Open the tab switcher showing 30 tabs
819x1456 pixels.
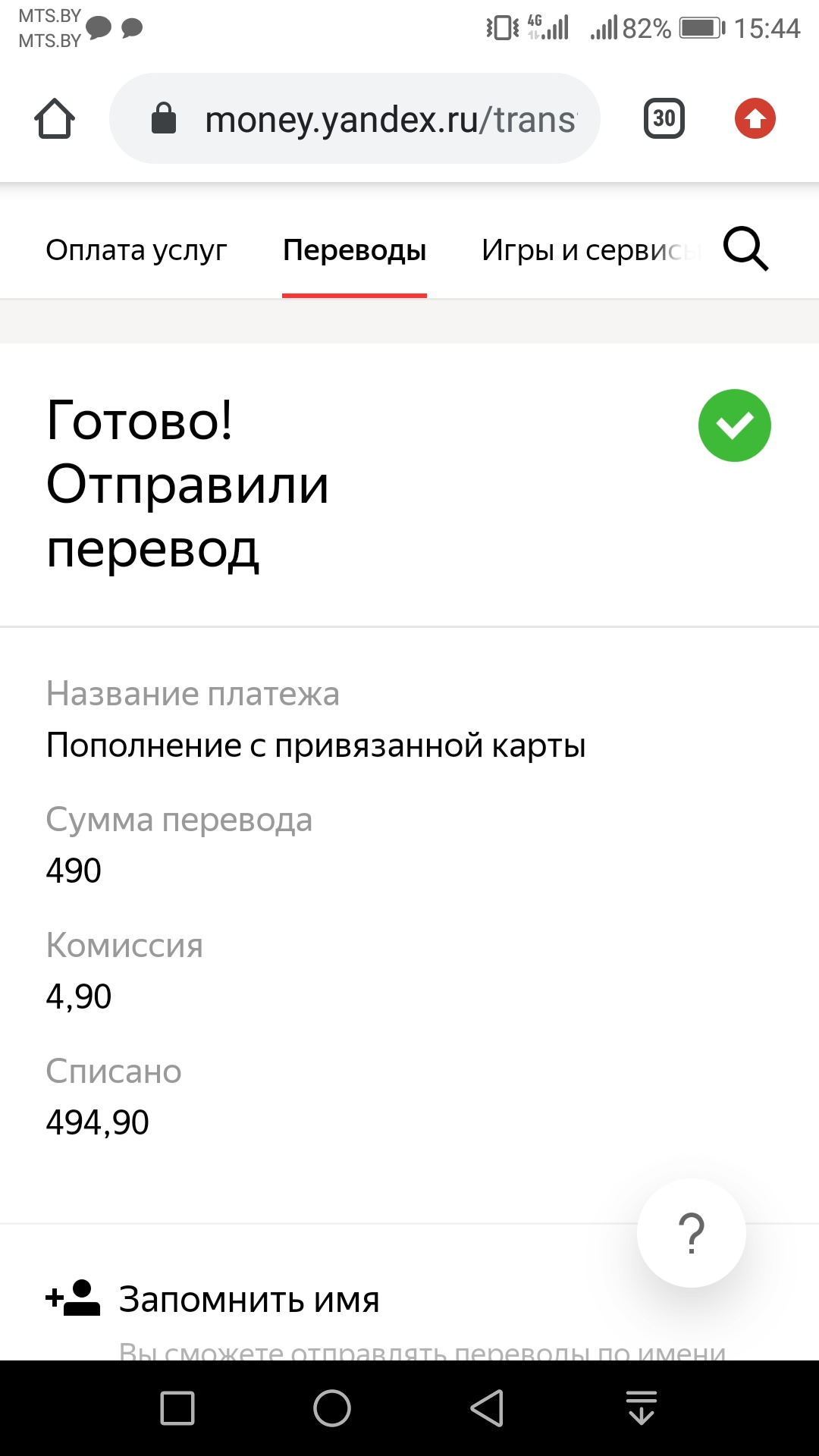pos(664,119)
